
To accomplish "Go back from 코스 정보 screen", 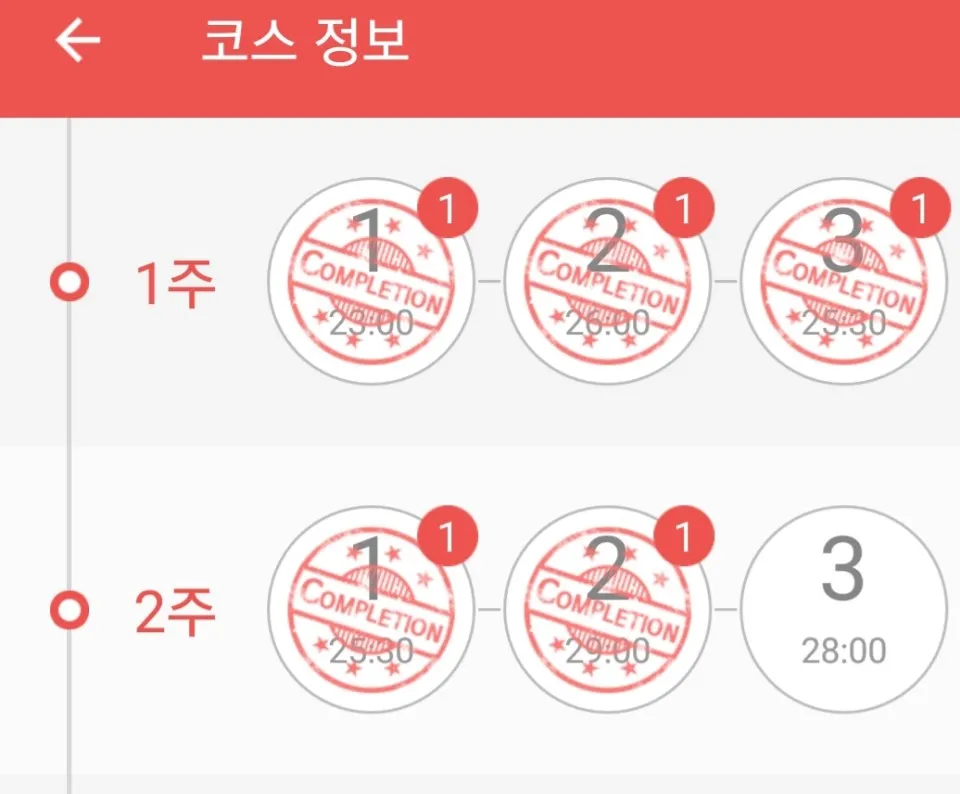I will (78, 41).
